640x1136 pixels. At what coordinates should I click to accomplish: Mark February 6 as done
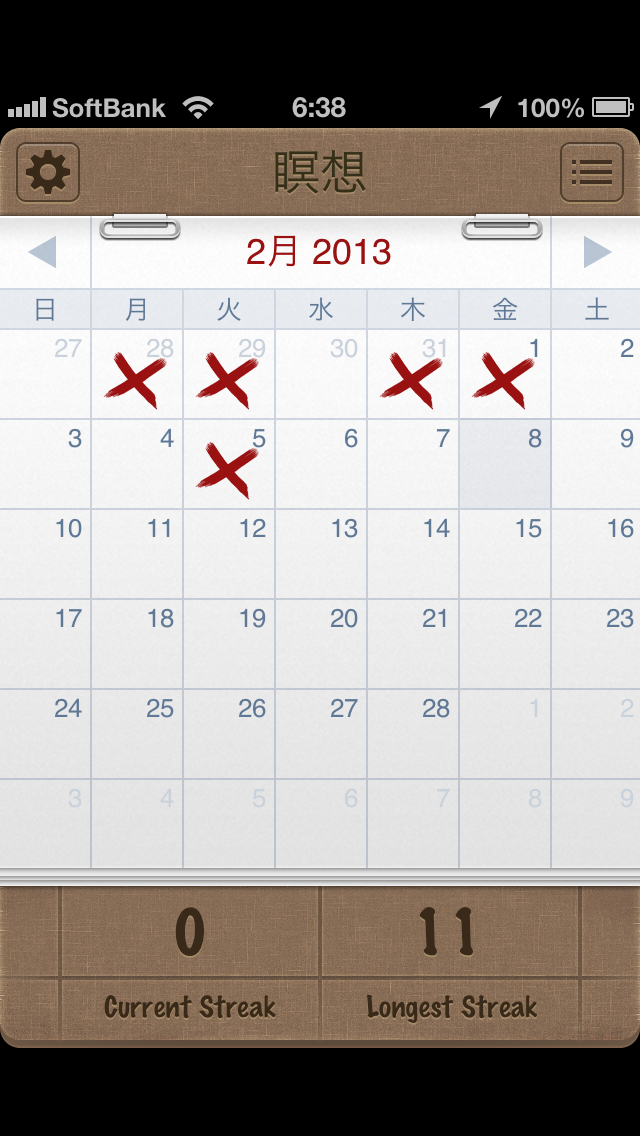coord(321,464)
